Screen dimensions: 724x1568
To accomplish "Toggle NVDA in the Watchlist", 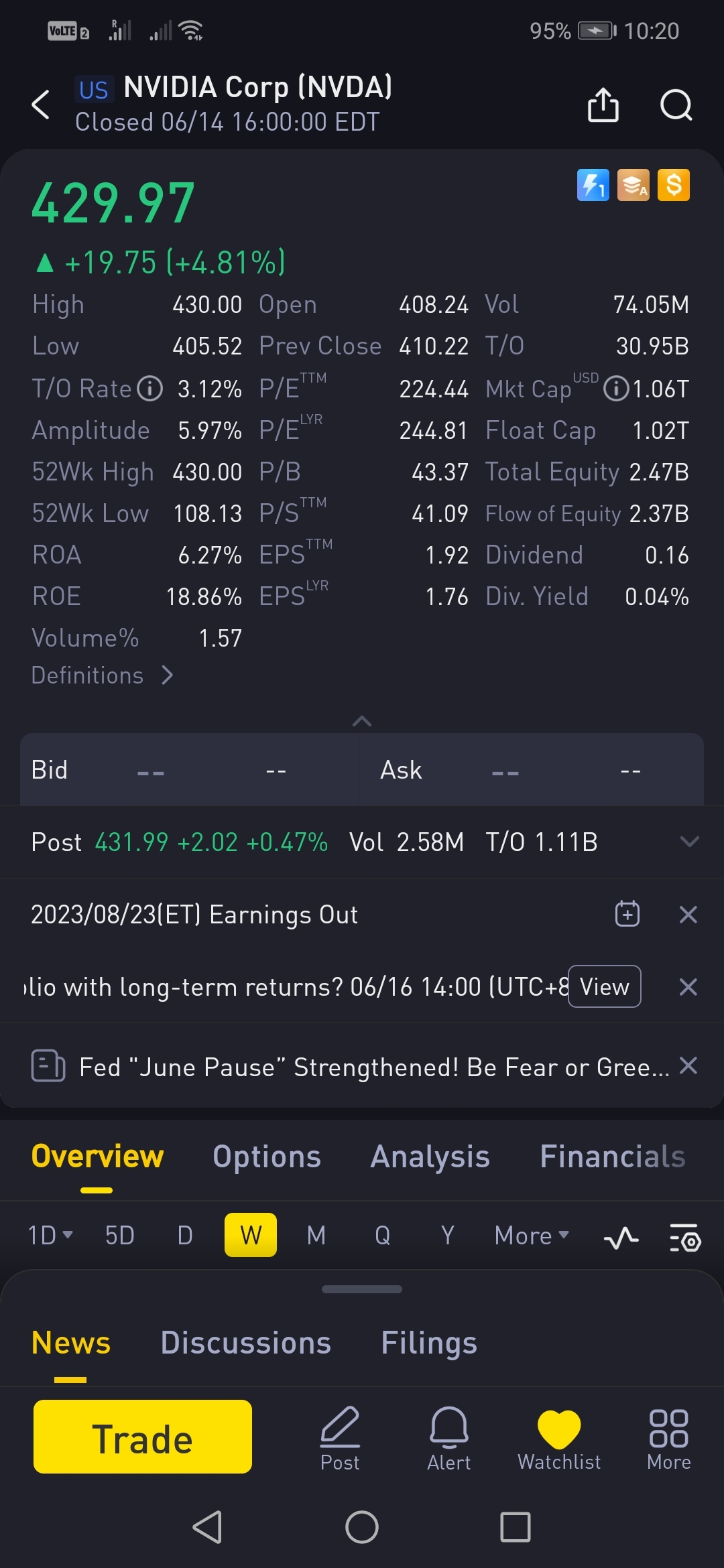I will point(559,1438).
